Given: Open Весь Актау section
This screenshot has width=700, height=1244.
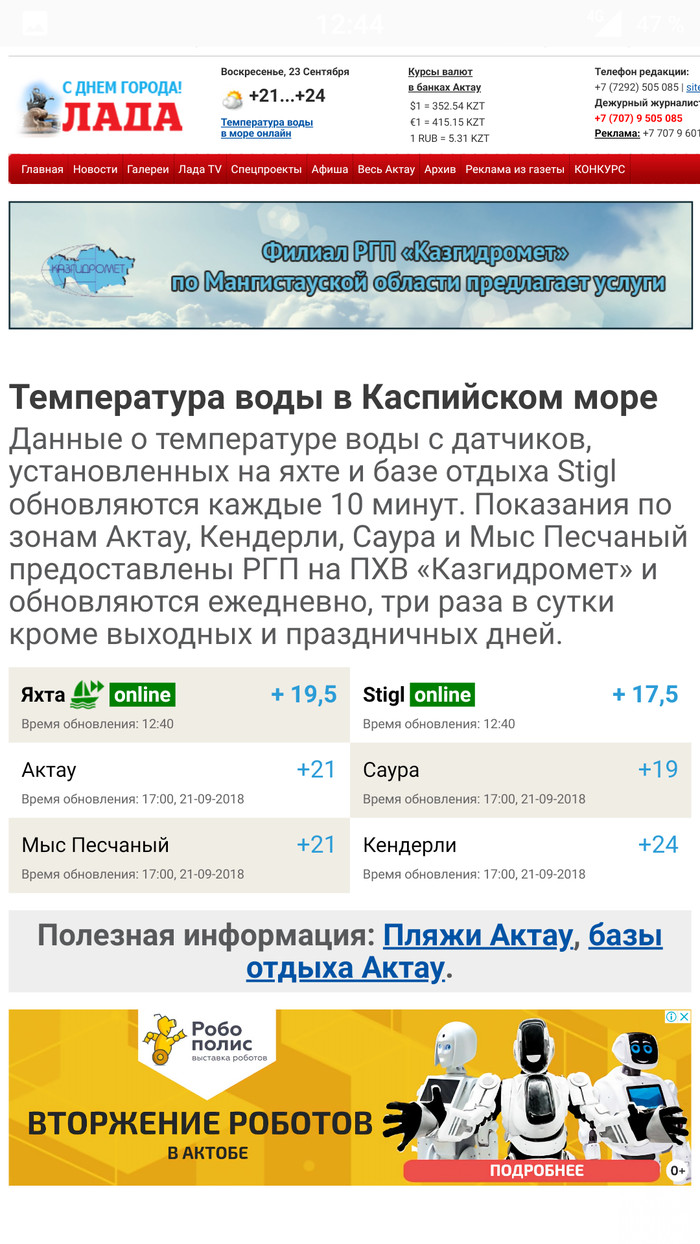Looking at the screenshot, I should point(386,169).
